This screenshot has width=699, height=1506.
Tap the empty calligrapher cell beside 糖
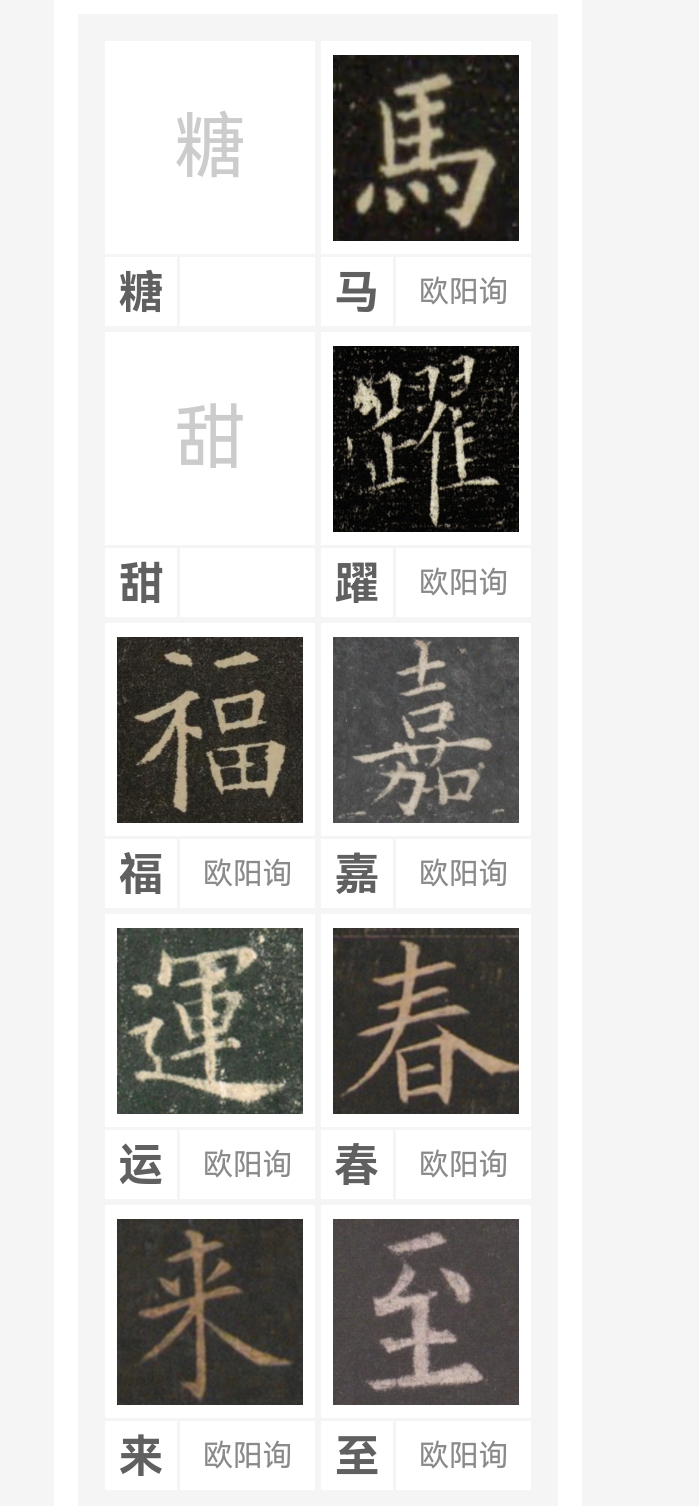click(247, 292)
